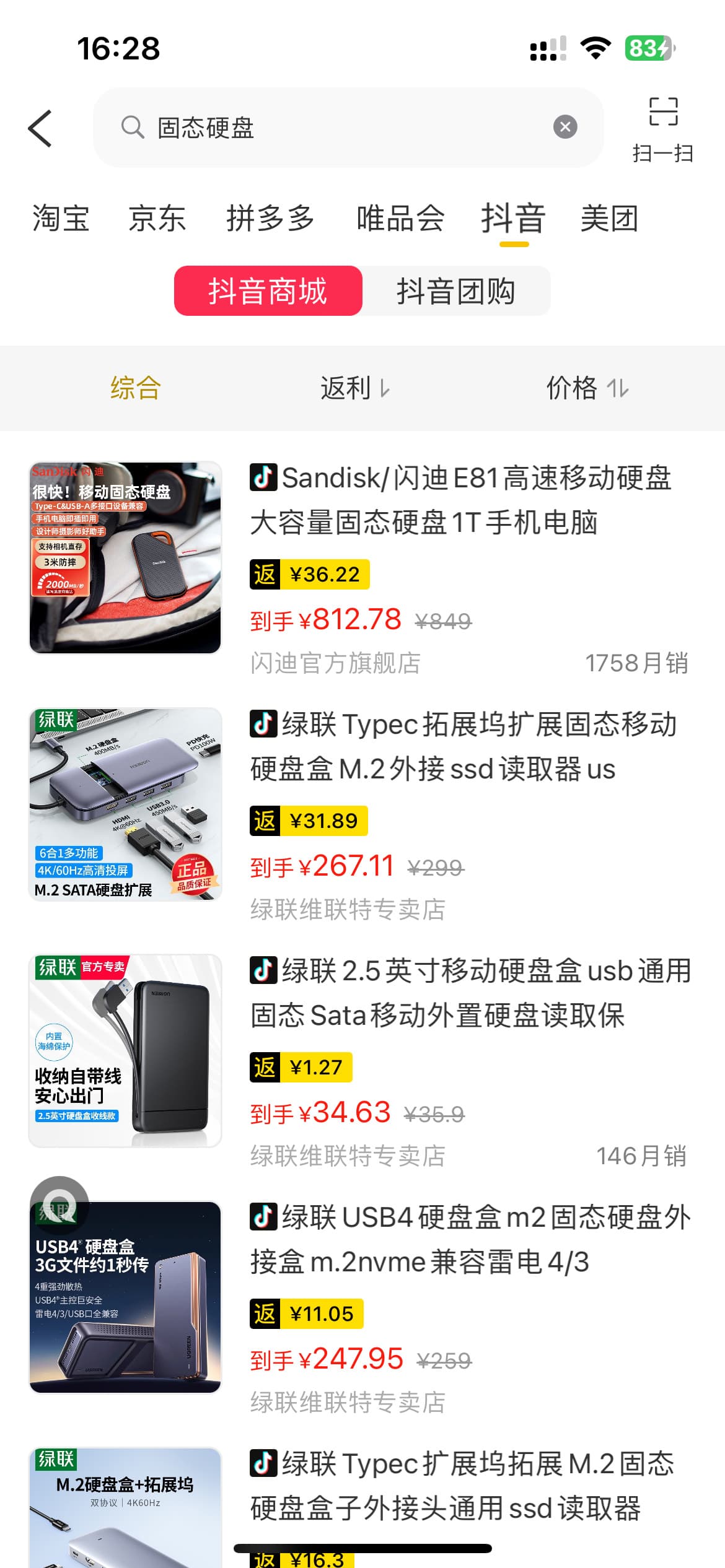Open the 唯品会 tab
This screenshot has width=725, height=1568.
coord(400,219)
